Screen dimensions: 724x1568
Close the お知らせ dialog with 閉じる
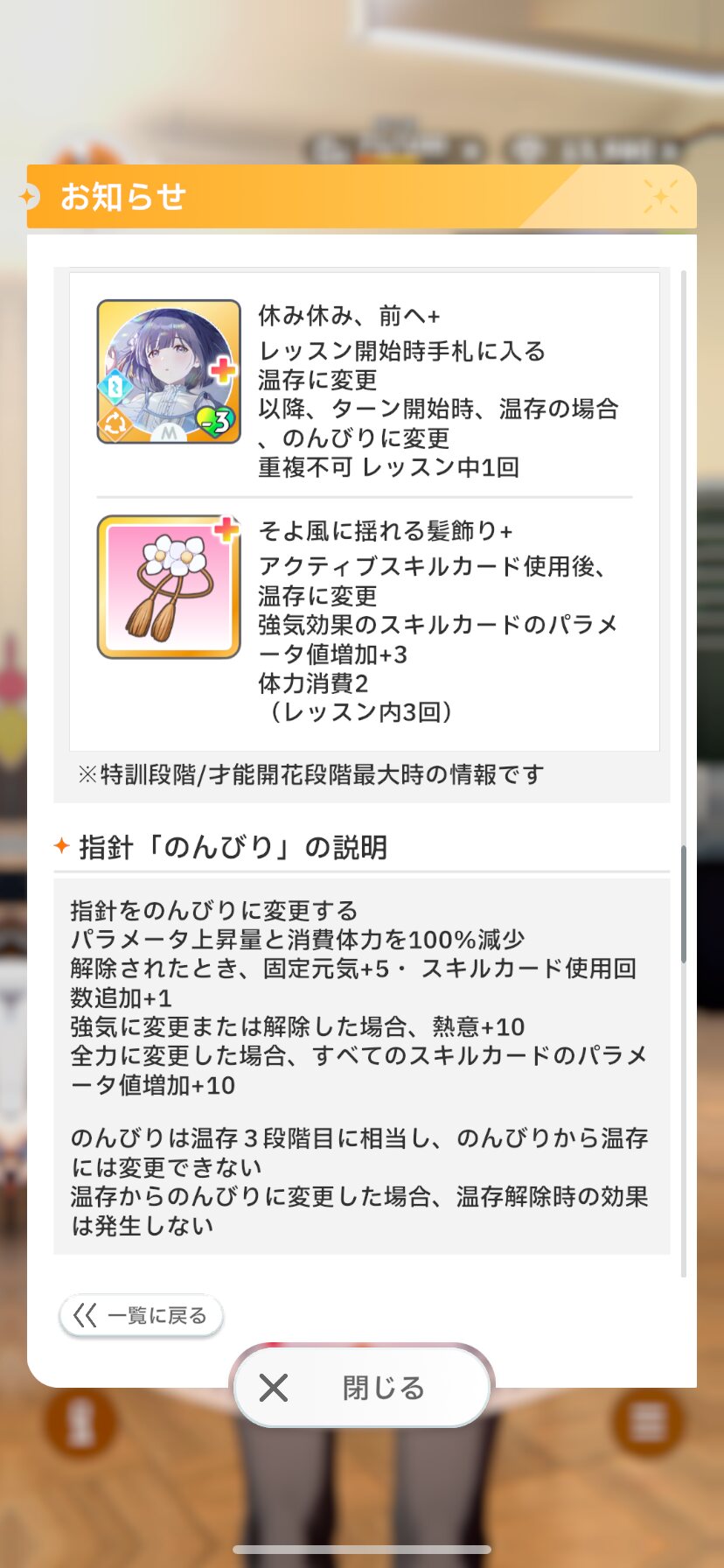pyautogui.click(x=362, y=1387)
